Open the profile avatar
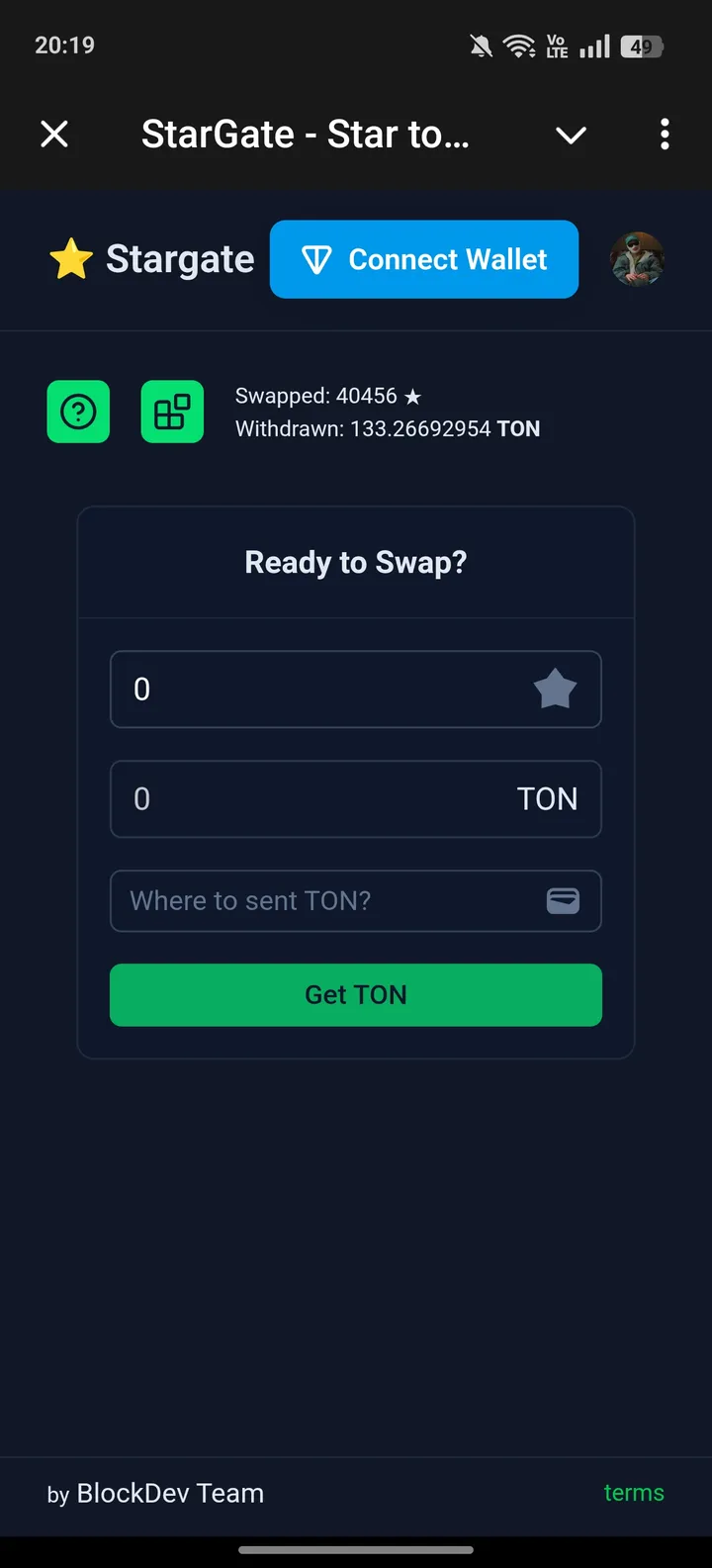Viewport: 712px width, 1568px height. click(x=637, y=259)
